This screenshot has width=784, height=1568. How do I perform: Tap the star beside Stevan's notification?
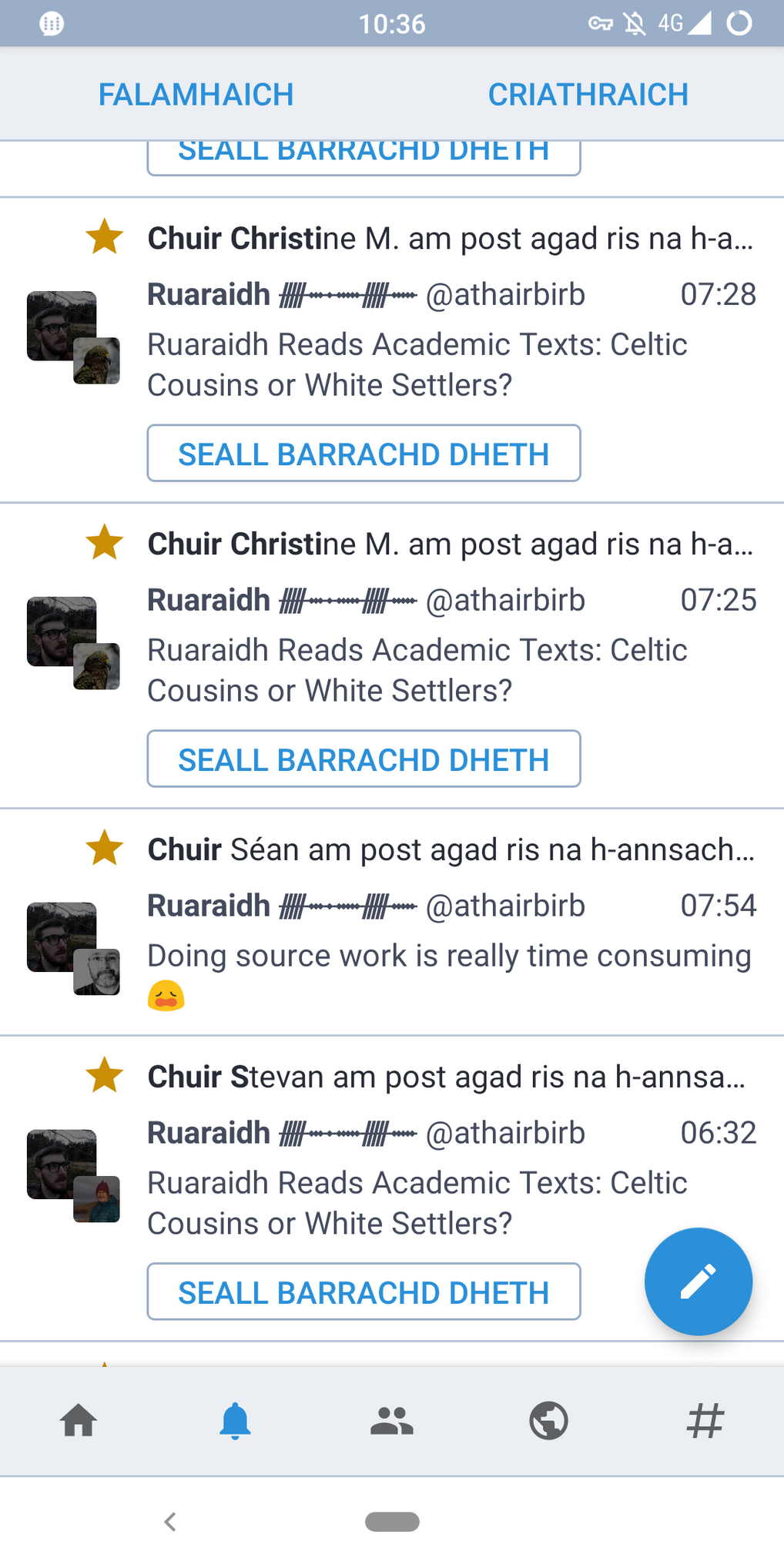(x=104, y=1076)
